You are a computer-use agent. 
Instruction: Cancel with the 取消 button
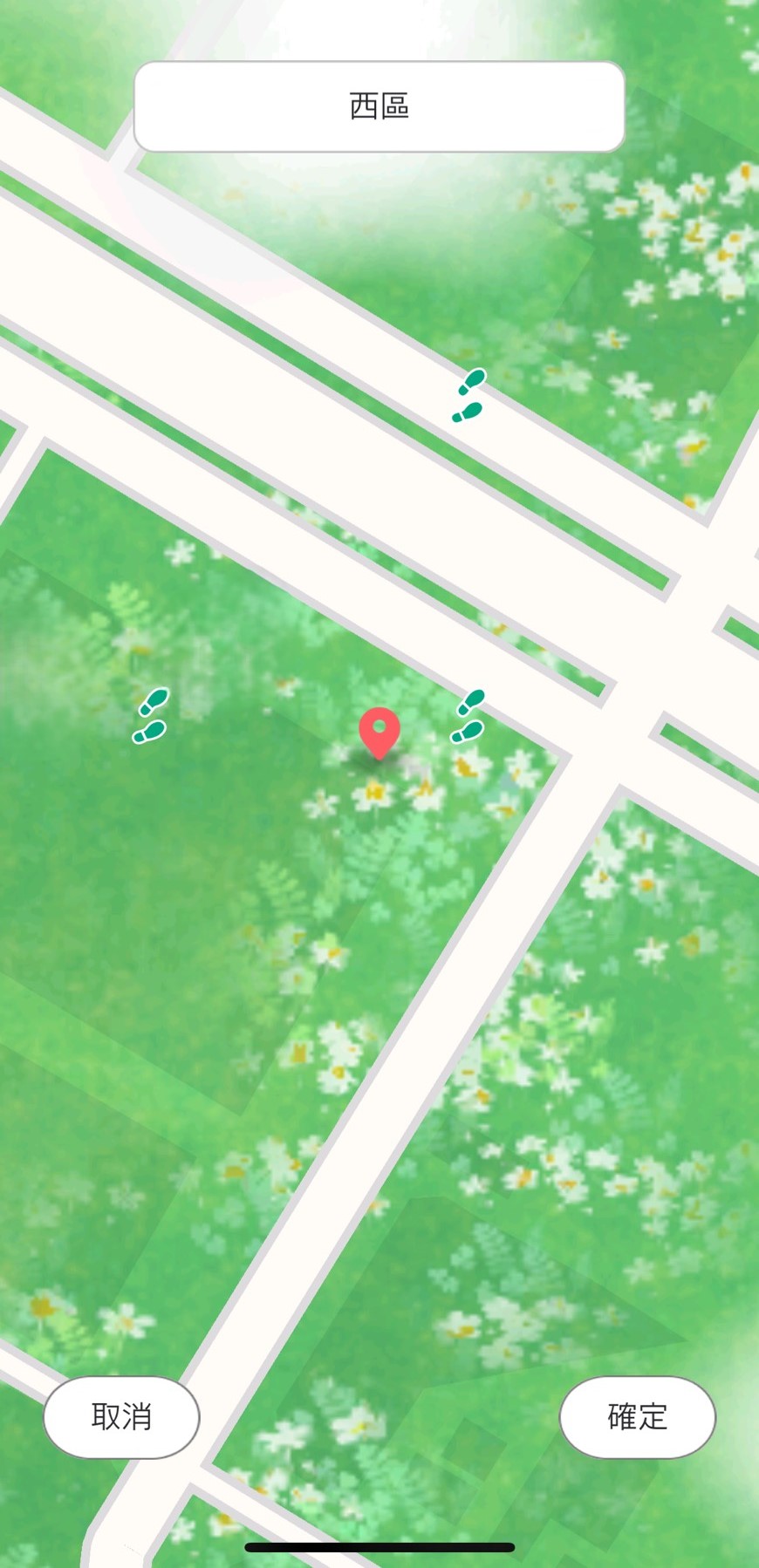pyautogui.click(x=121, y=1416)
